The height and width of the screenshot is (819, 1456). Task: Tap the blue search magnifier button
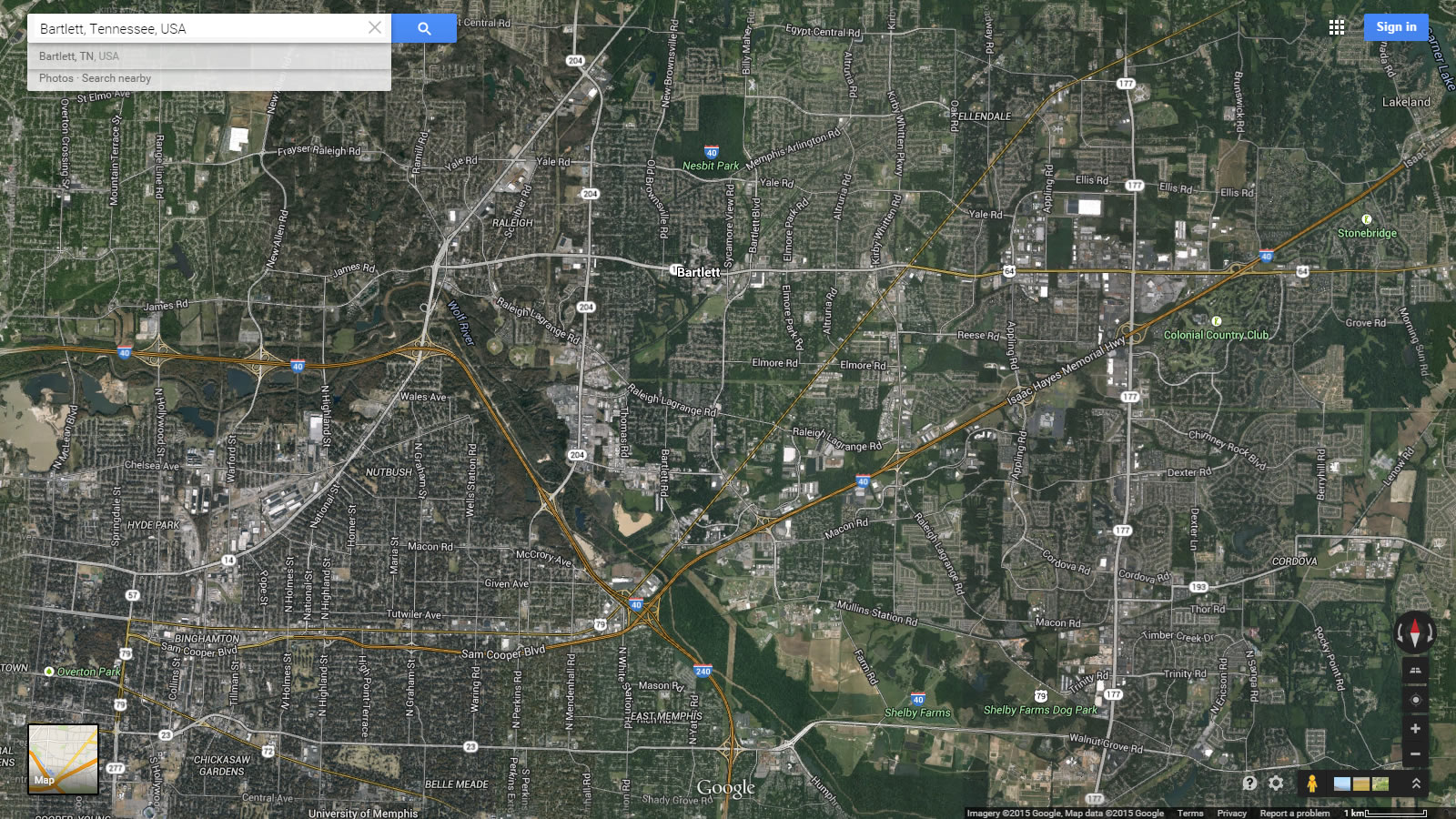[424, 28]
